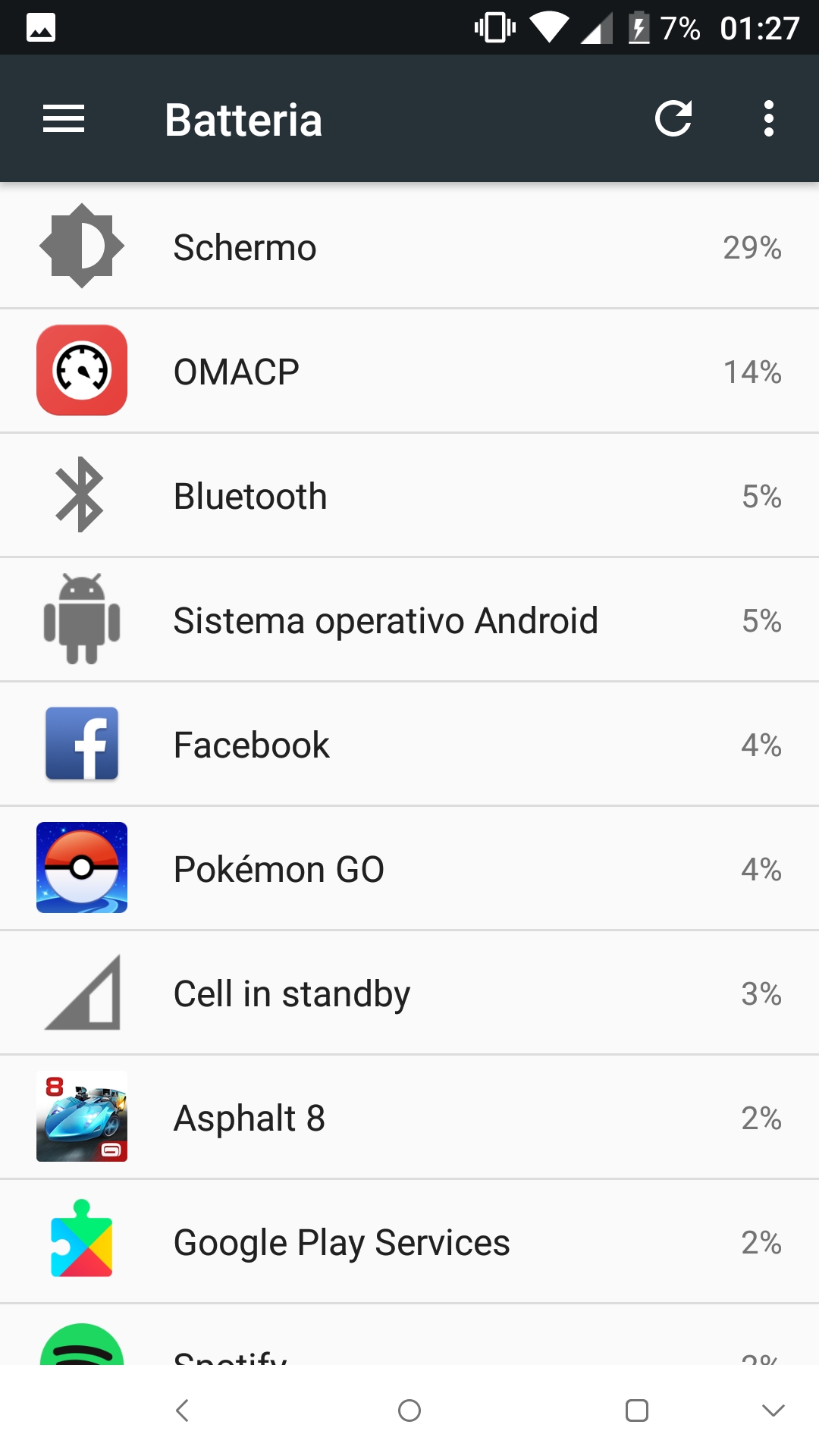The height and width of the screenshot is (1456, 819).
Task: Open Schermo battery usage details
Action: [409, 246]
